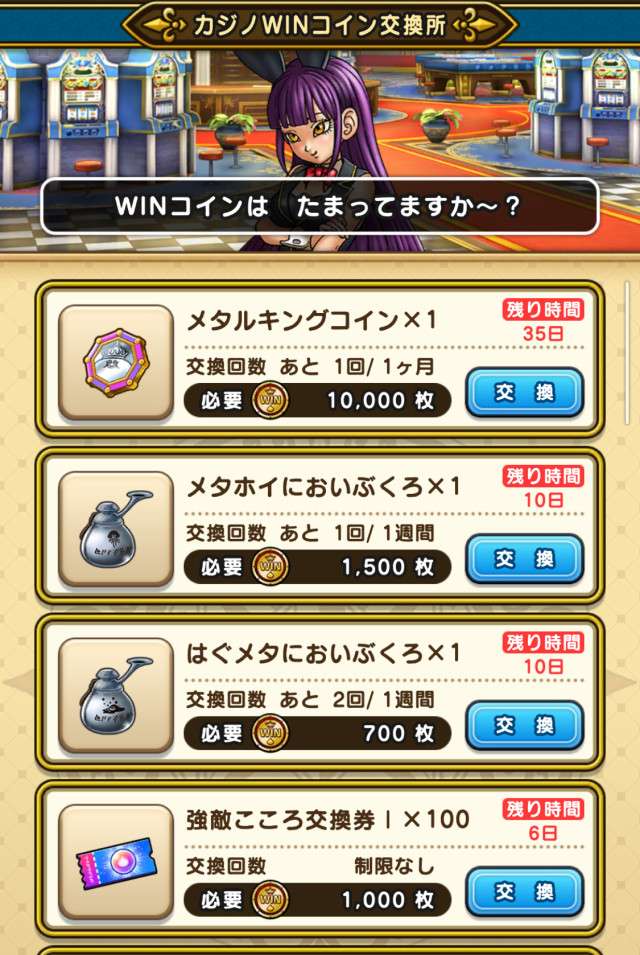This screenshot has height=955, width=640.
Task: Open the メタホイにおいぶくろ item icon
Action: point(115,528)
